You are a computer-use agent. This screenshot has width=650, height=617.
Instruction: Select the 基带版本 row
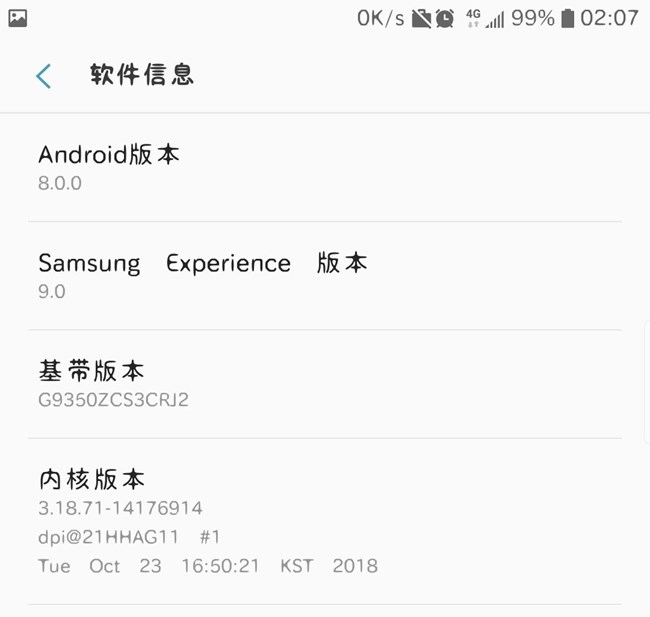pyautogui.click(x=325, y=384)
